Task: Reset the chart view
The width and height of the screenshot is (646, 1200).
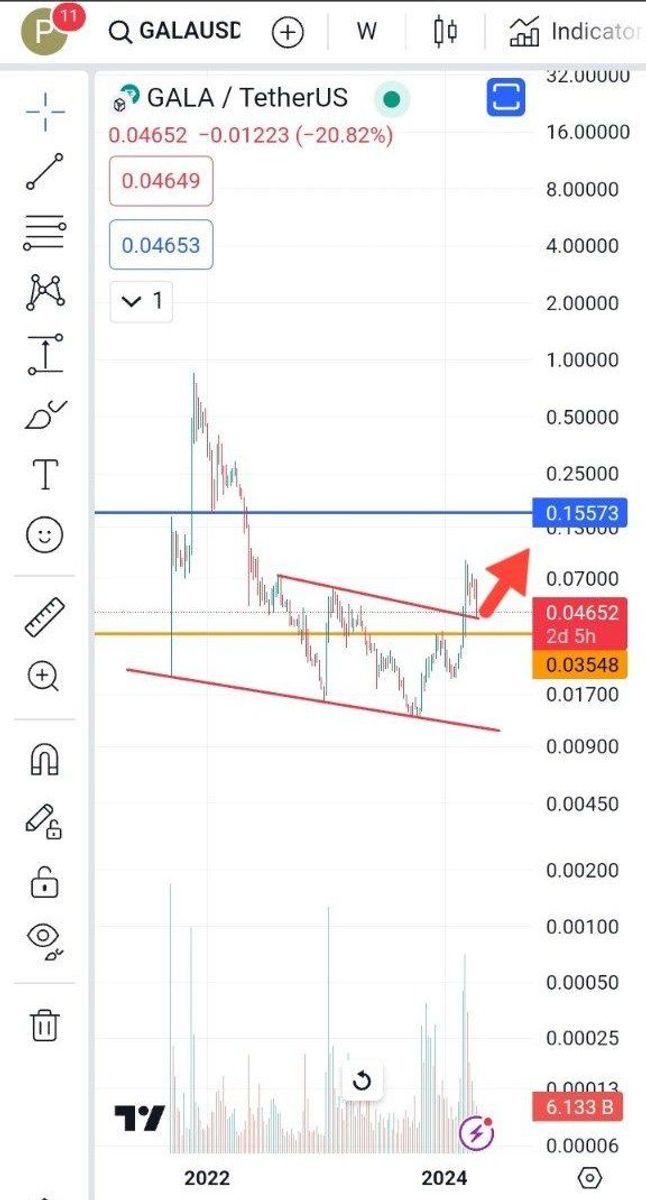Action: (362, 1081)
